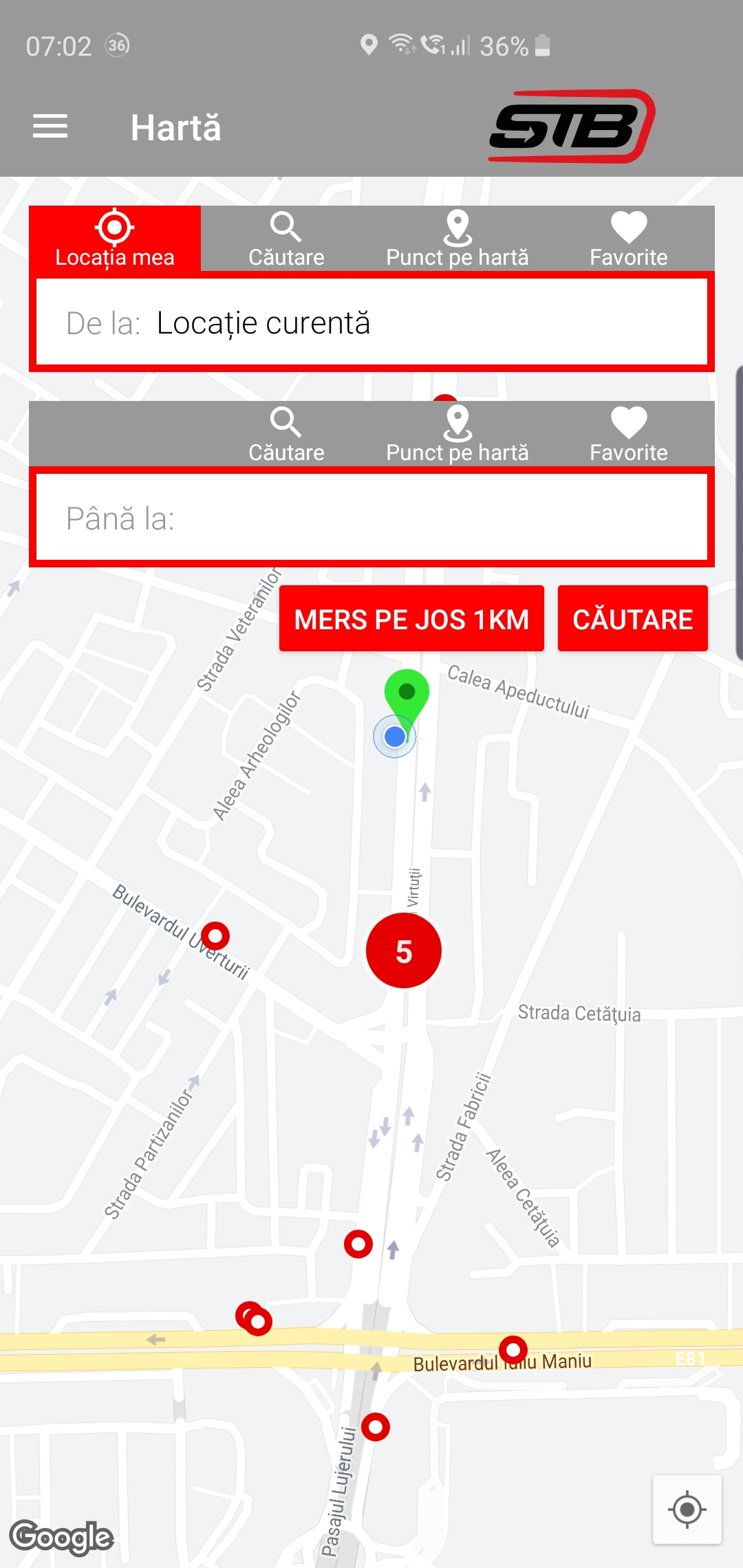Choose Căutare tab above Până la field

click(286, 434)
